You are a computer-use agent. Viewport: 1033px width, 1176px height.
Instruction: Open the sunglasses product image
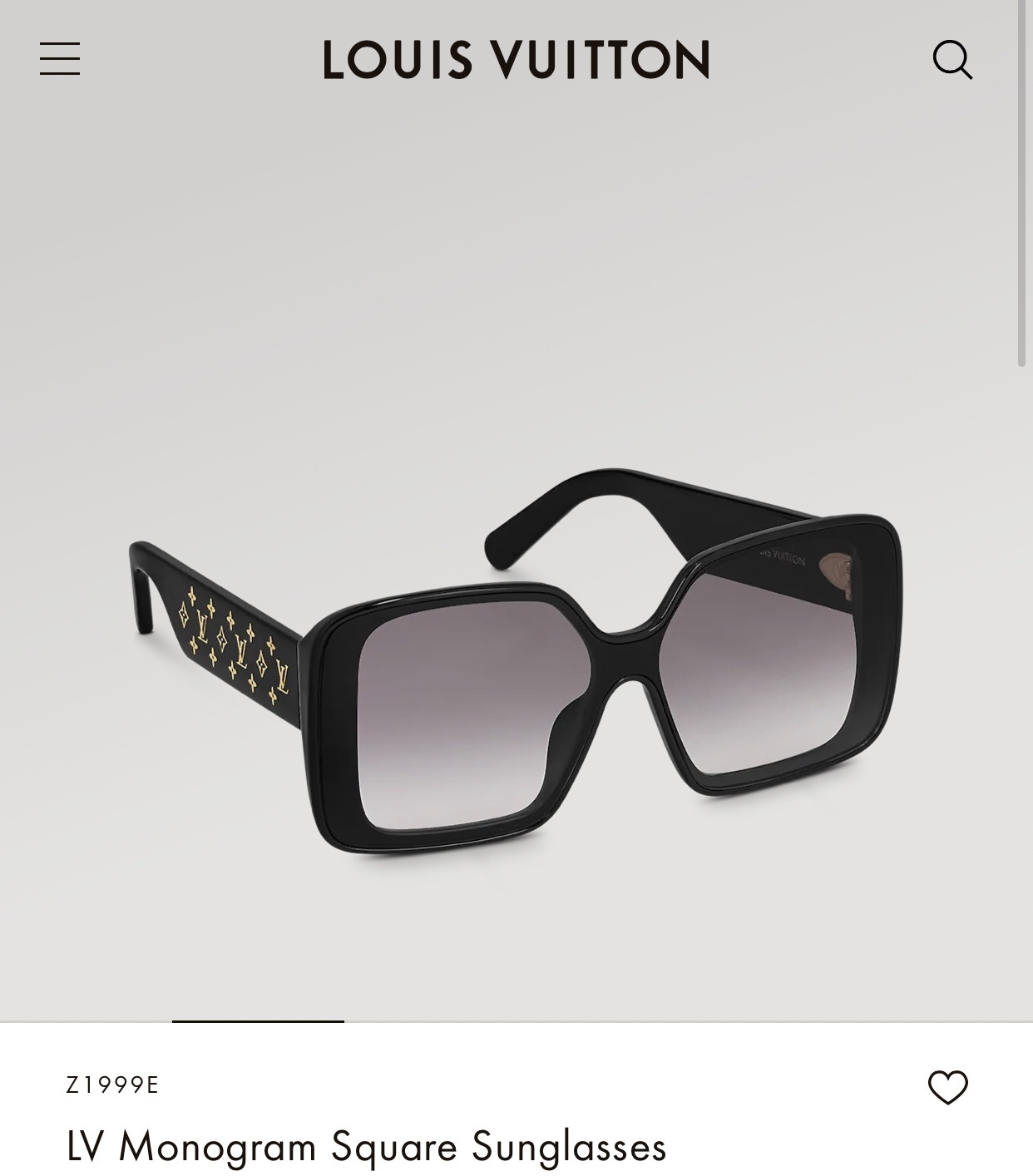pos(516,665)
